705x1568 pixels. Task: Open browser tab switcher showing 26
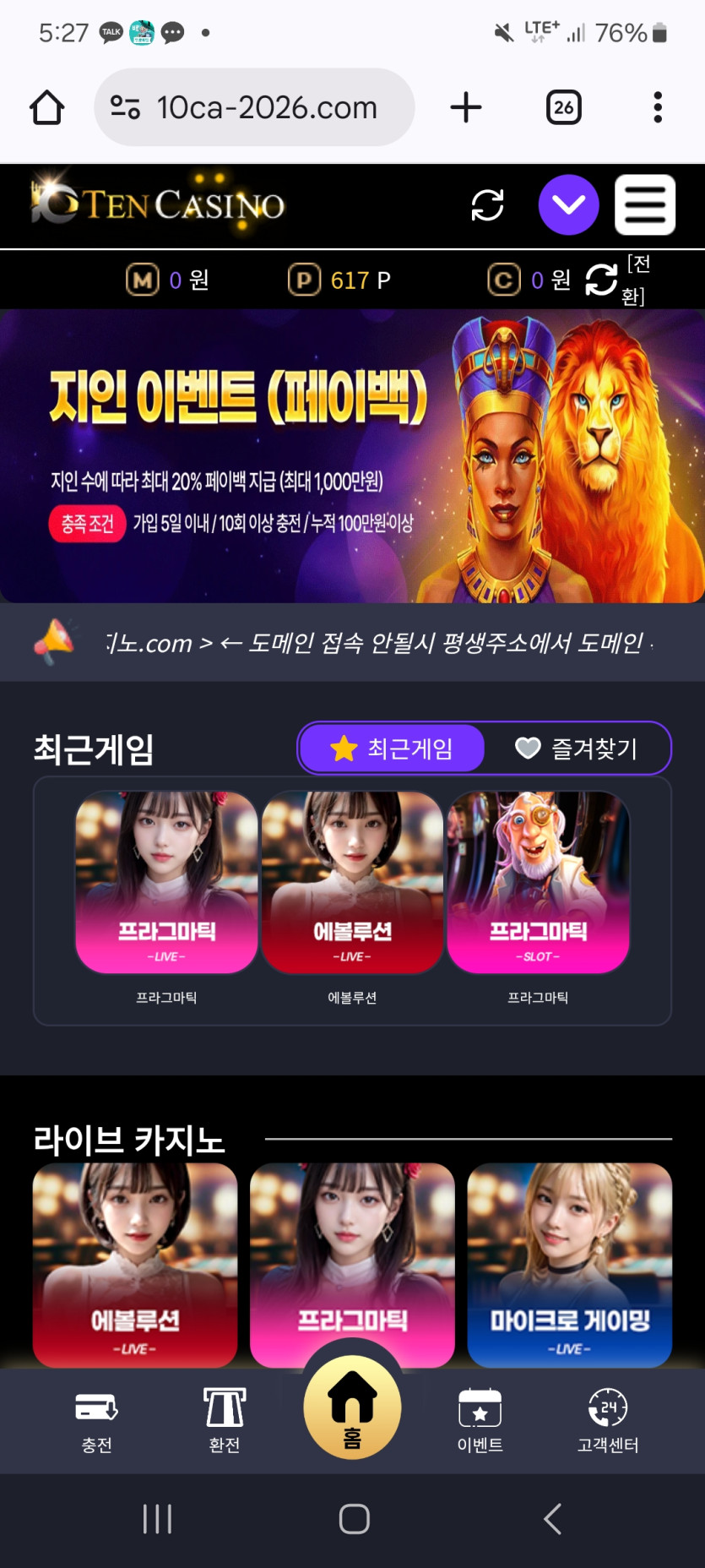pyautogui.click(x=563, y=107)
